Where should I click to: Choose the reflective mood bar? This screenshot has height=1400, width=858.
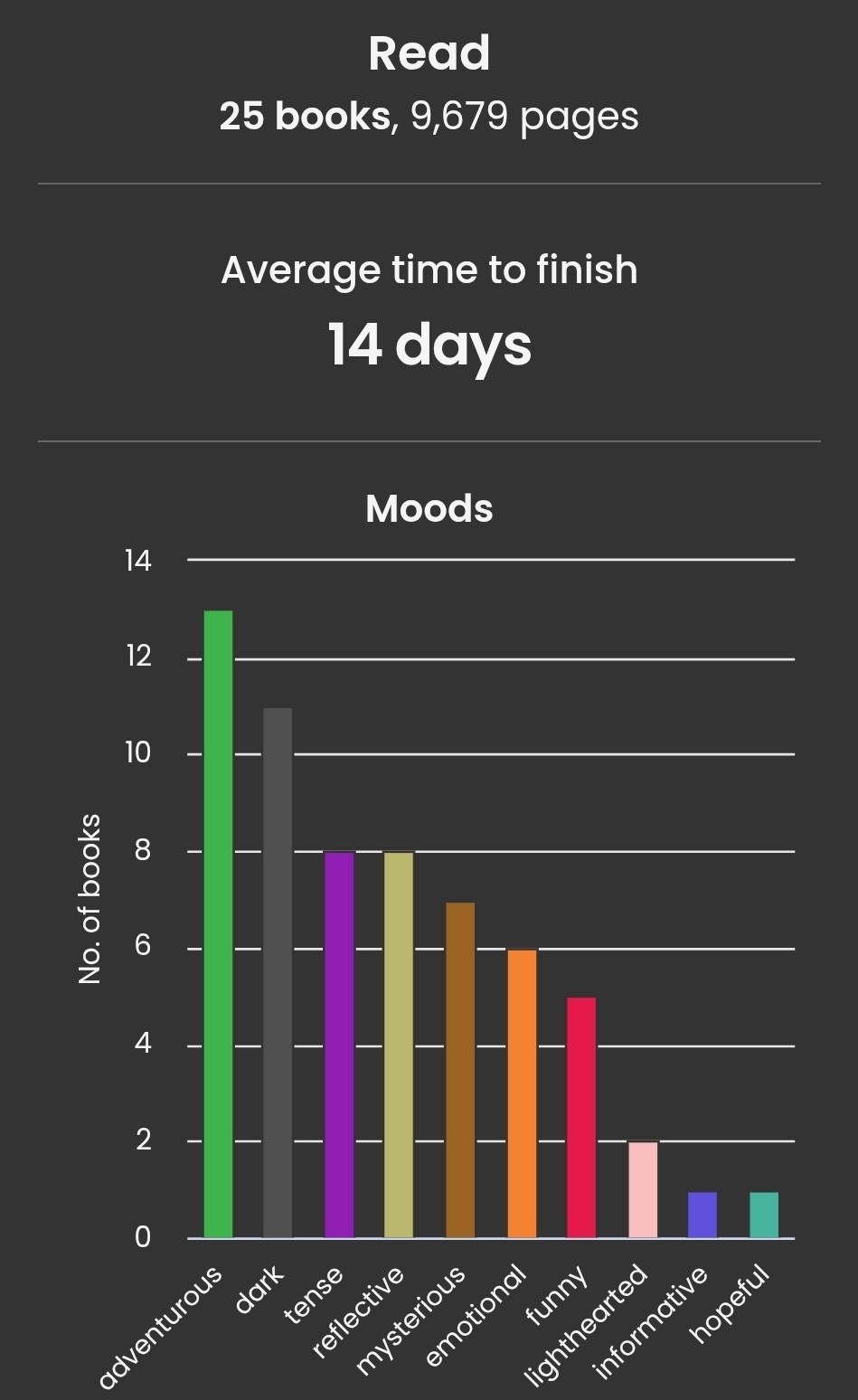(x=399, y=1045)
